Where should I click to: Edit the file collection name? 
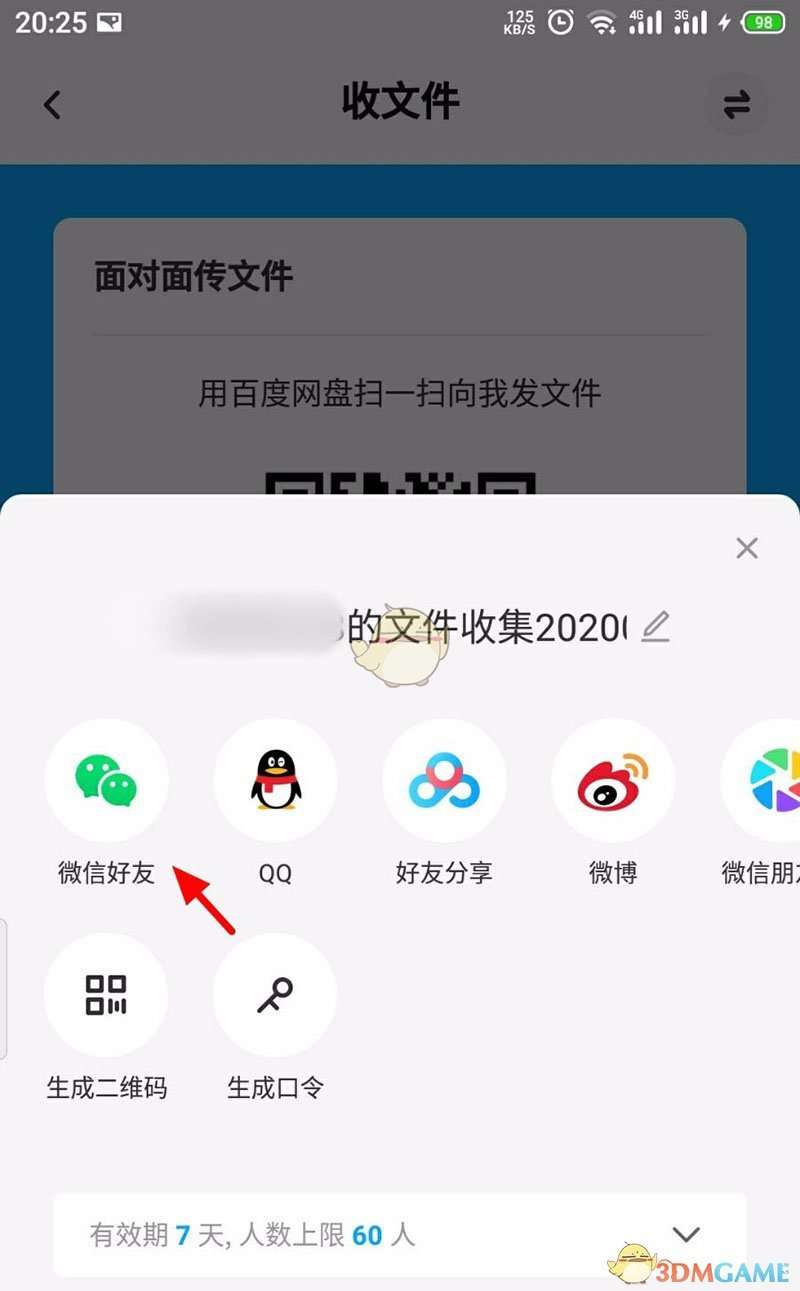pos(655,627)
